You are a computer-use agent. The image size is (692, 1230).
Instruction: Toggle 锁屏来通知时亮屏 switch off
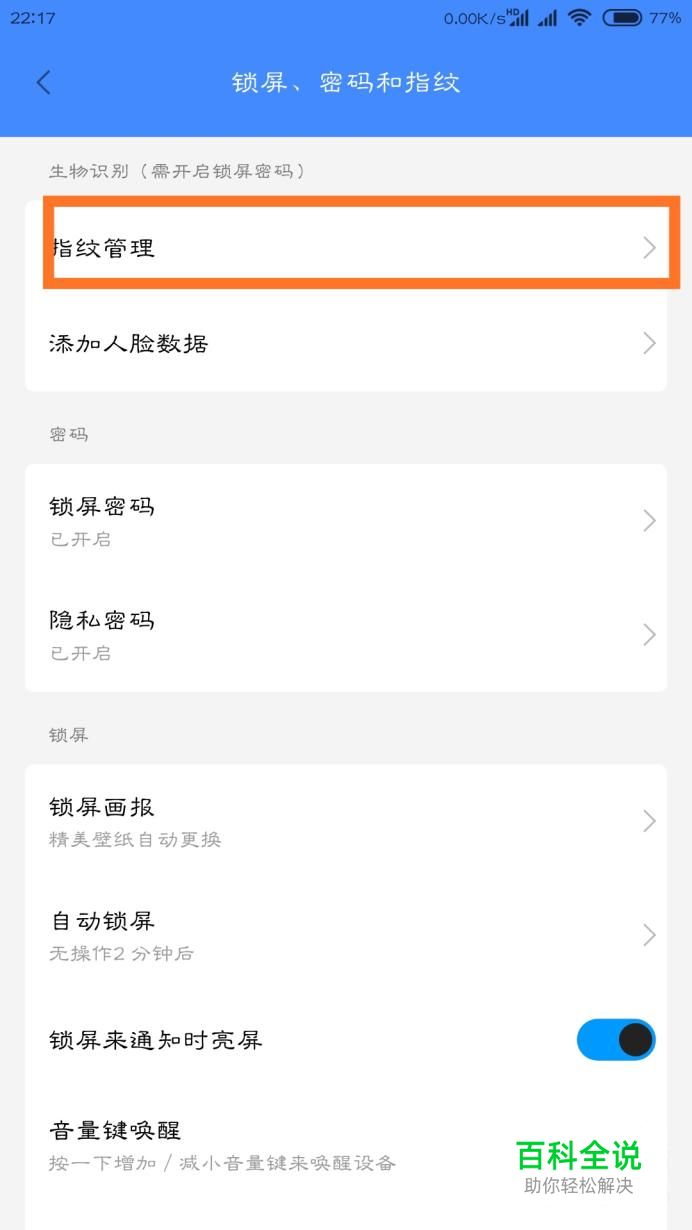(x=616, y=1040)
